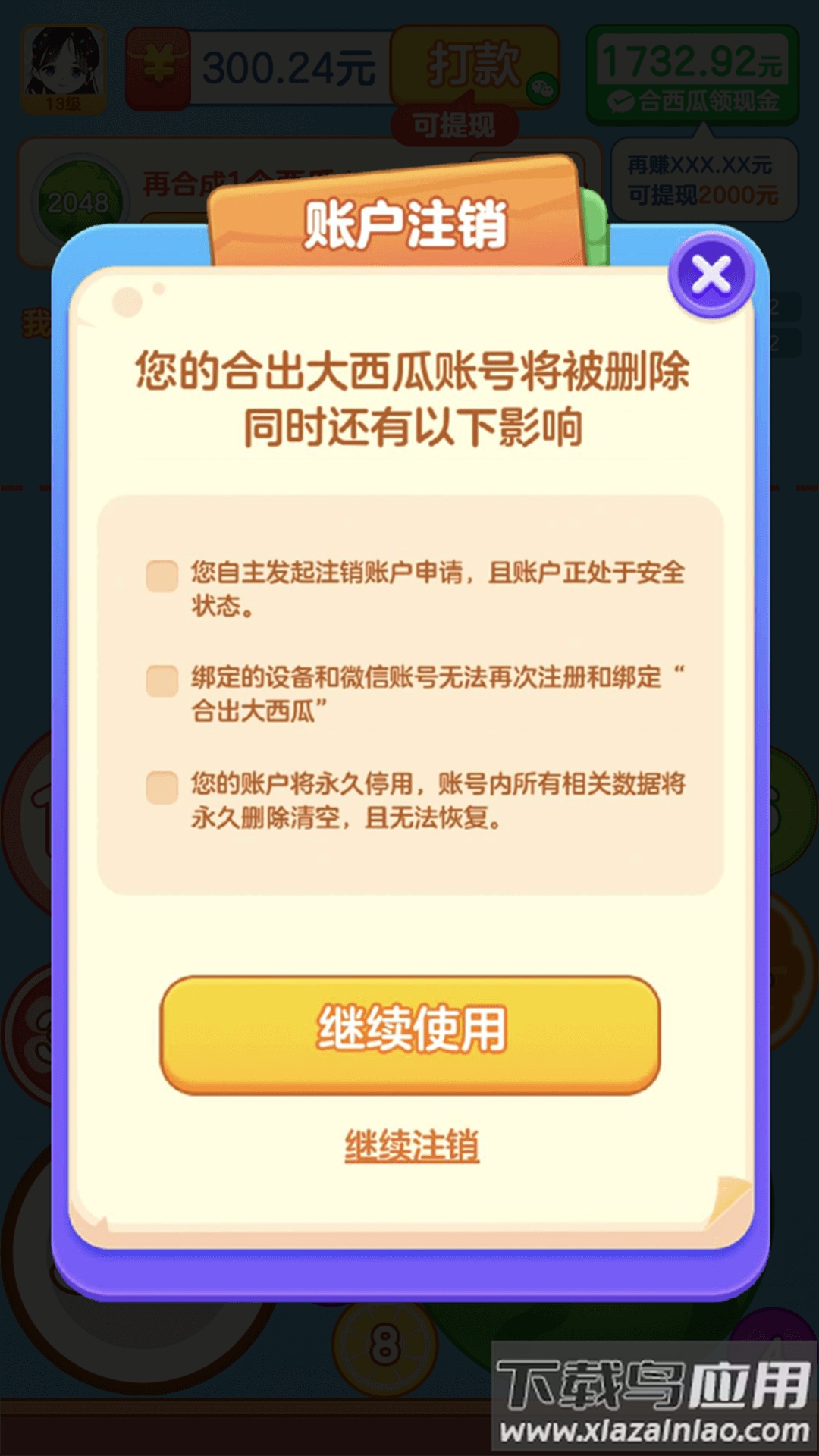Tap the level 13 player avatar
819x1456 pixels.
click(64, 64)
